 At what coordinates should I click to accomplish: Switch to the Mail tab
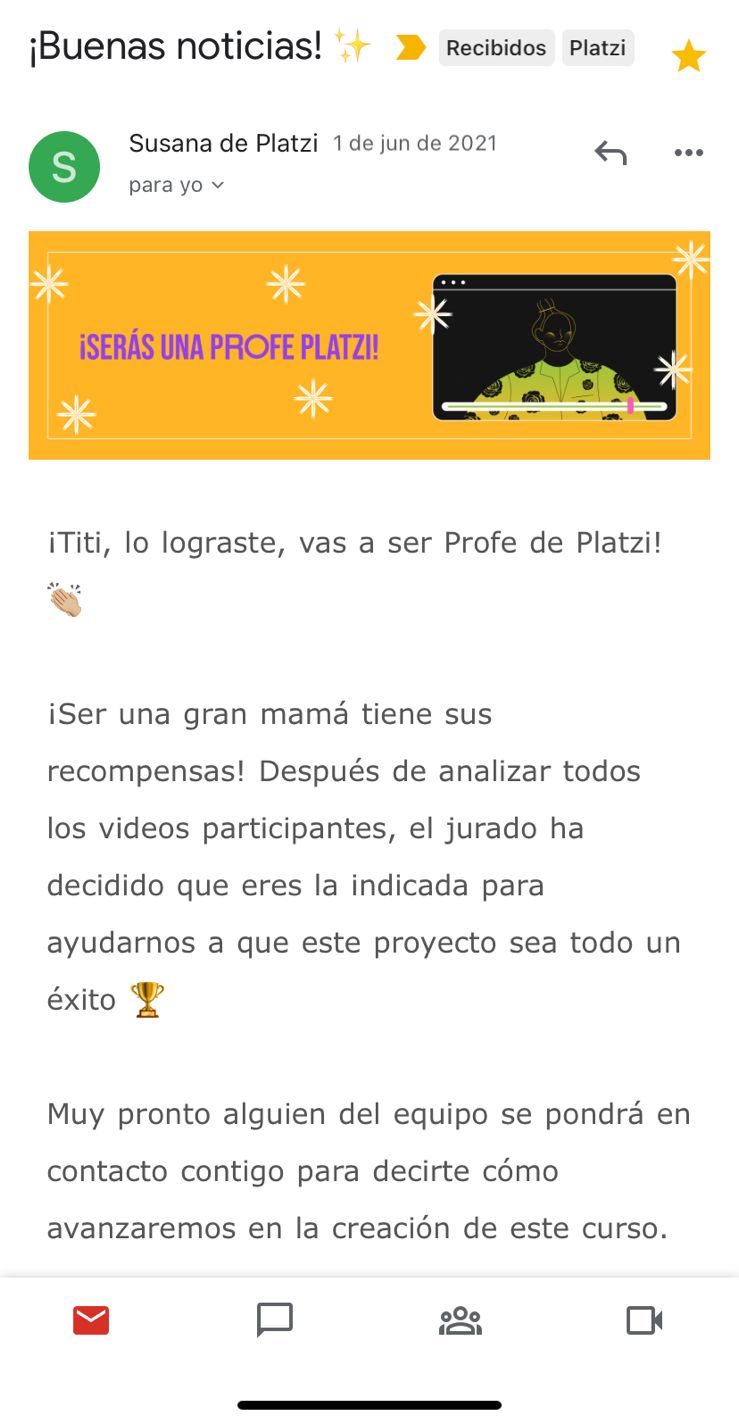pos(91,1321)
